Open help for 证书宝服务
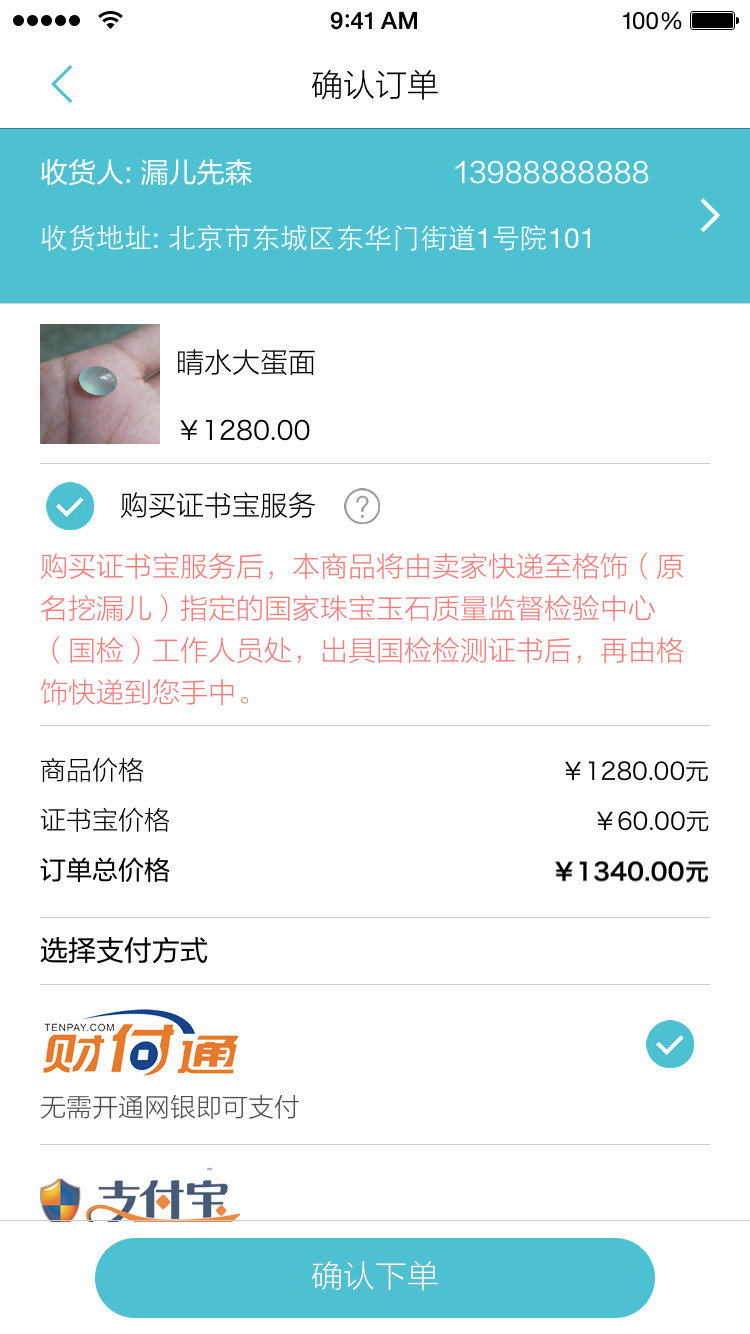 [362, 507]
